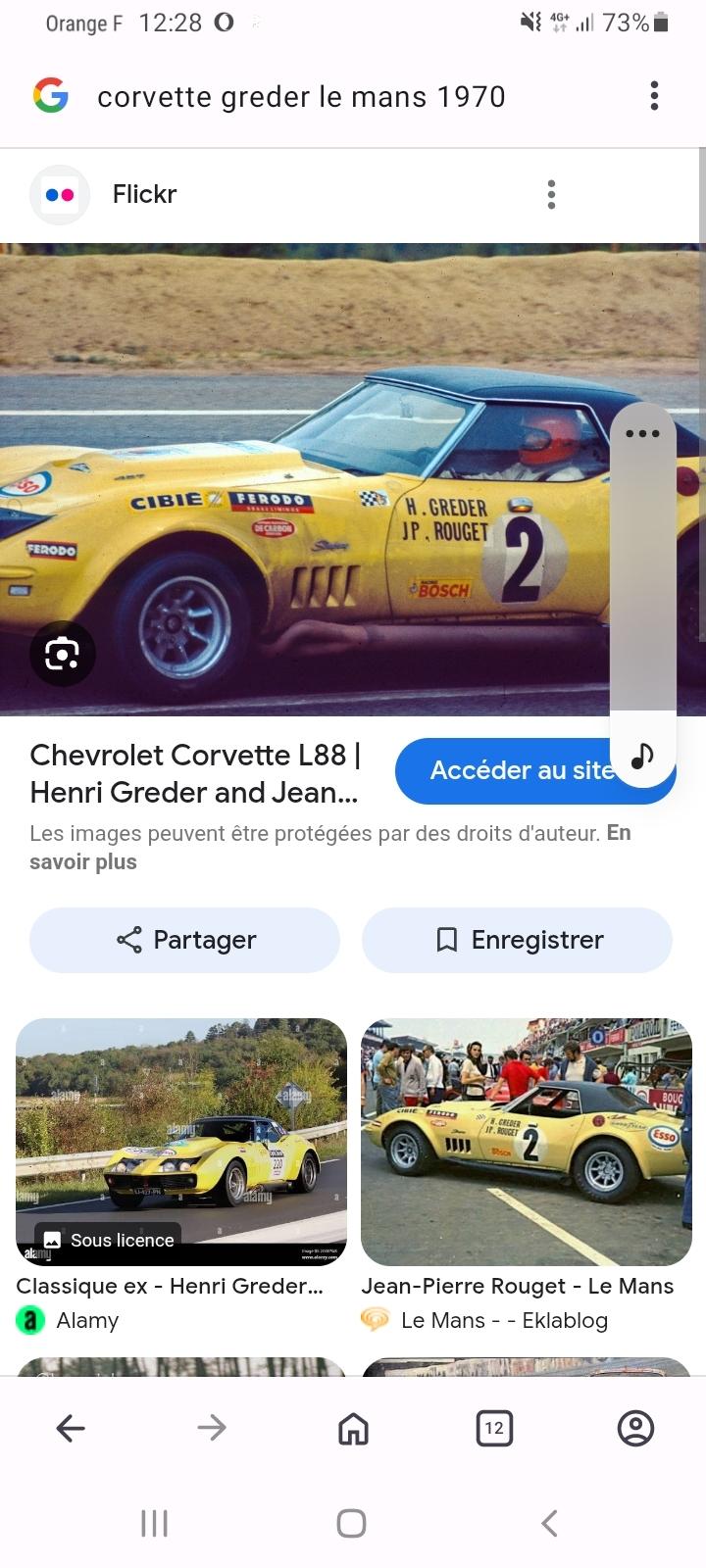
Task: Go back to the previous page
Action: [71, 1428]
